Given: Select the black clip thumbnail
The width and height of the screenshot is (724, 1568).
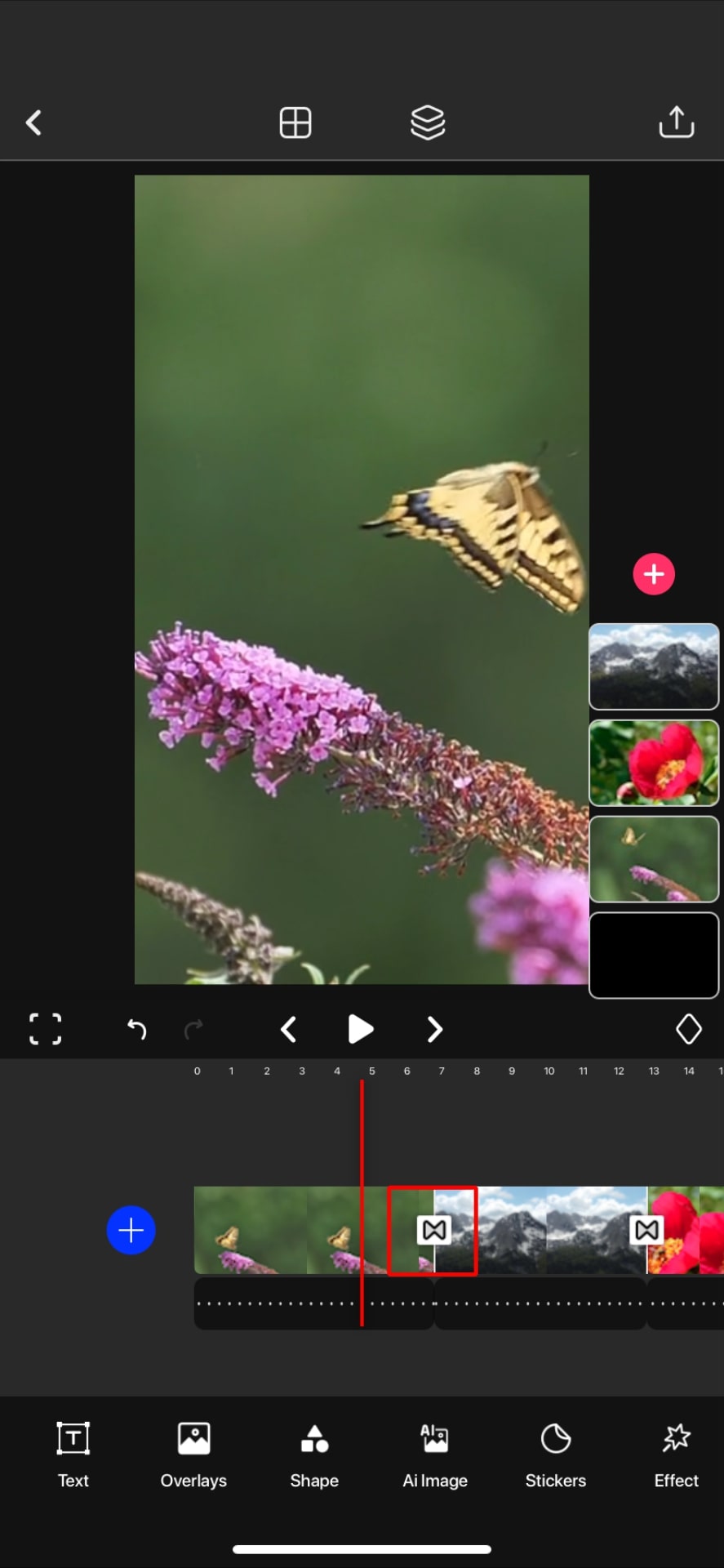Looking at the screenshot, I should (x=654, y=955).
